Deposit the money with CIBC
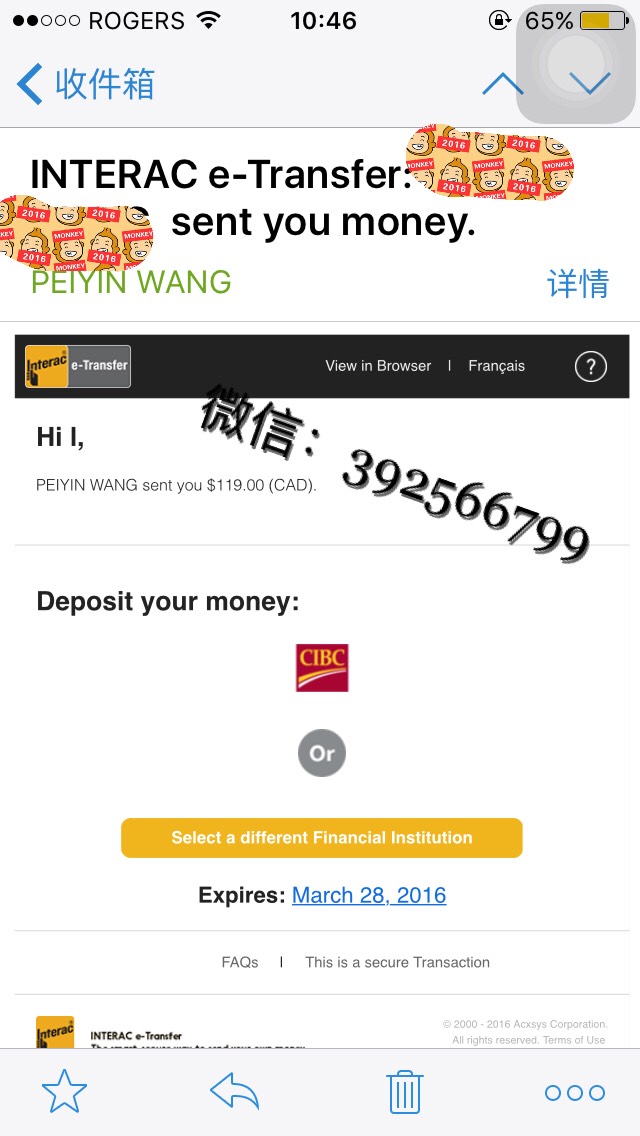Image resolution: width=640 pixels, height=1136 pixels. [x=322, y=668]
